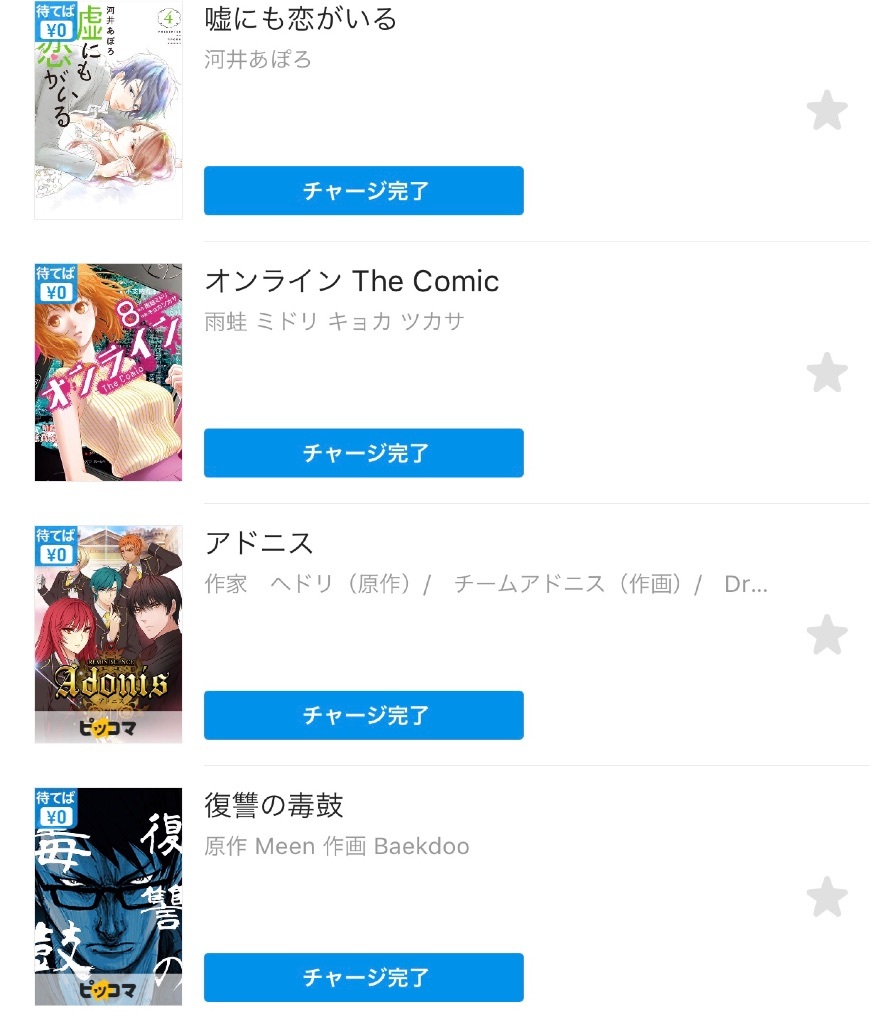
Task: Tap チャージ完了 for オンライン The Comic
Action: pos(363,453)
